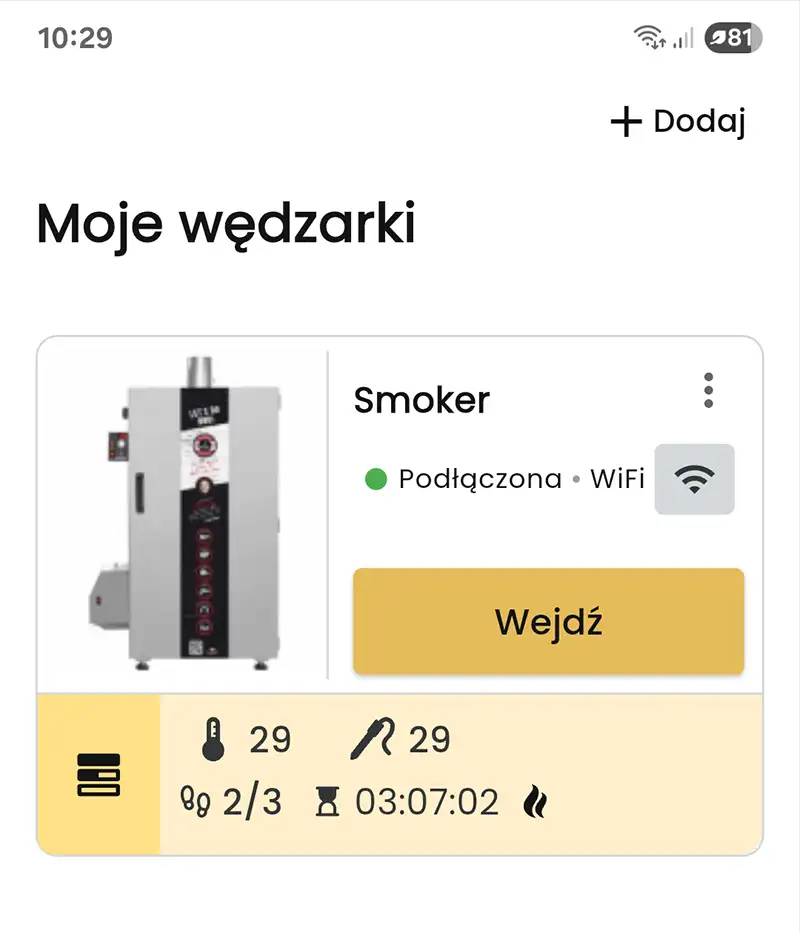This screenshot has width=800, height=933.
Task: Click the meat probe icon showing 29
Action: (x=378, y=739)
